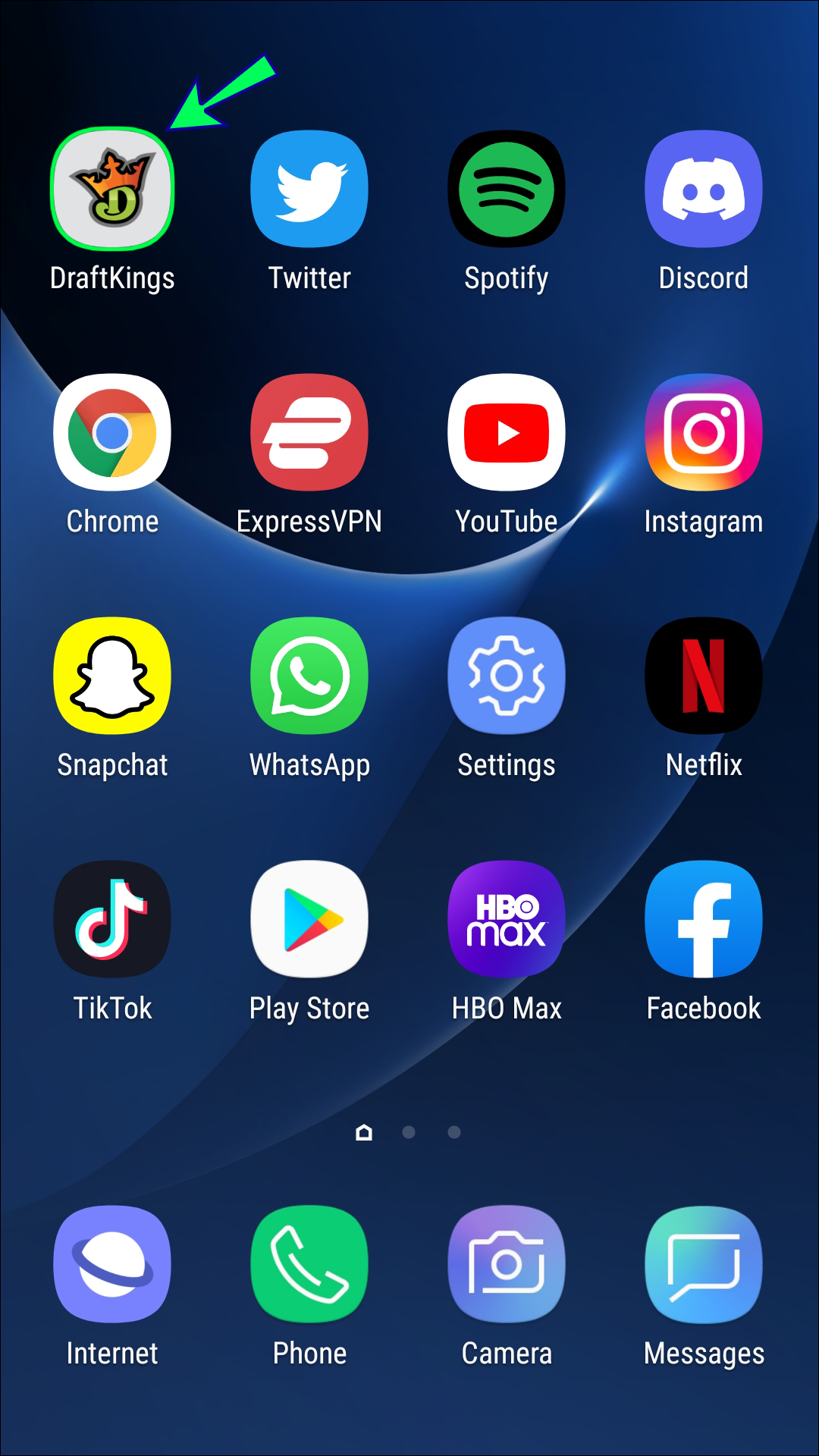
Task: Open TikTok
Action: point(112,920)
